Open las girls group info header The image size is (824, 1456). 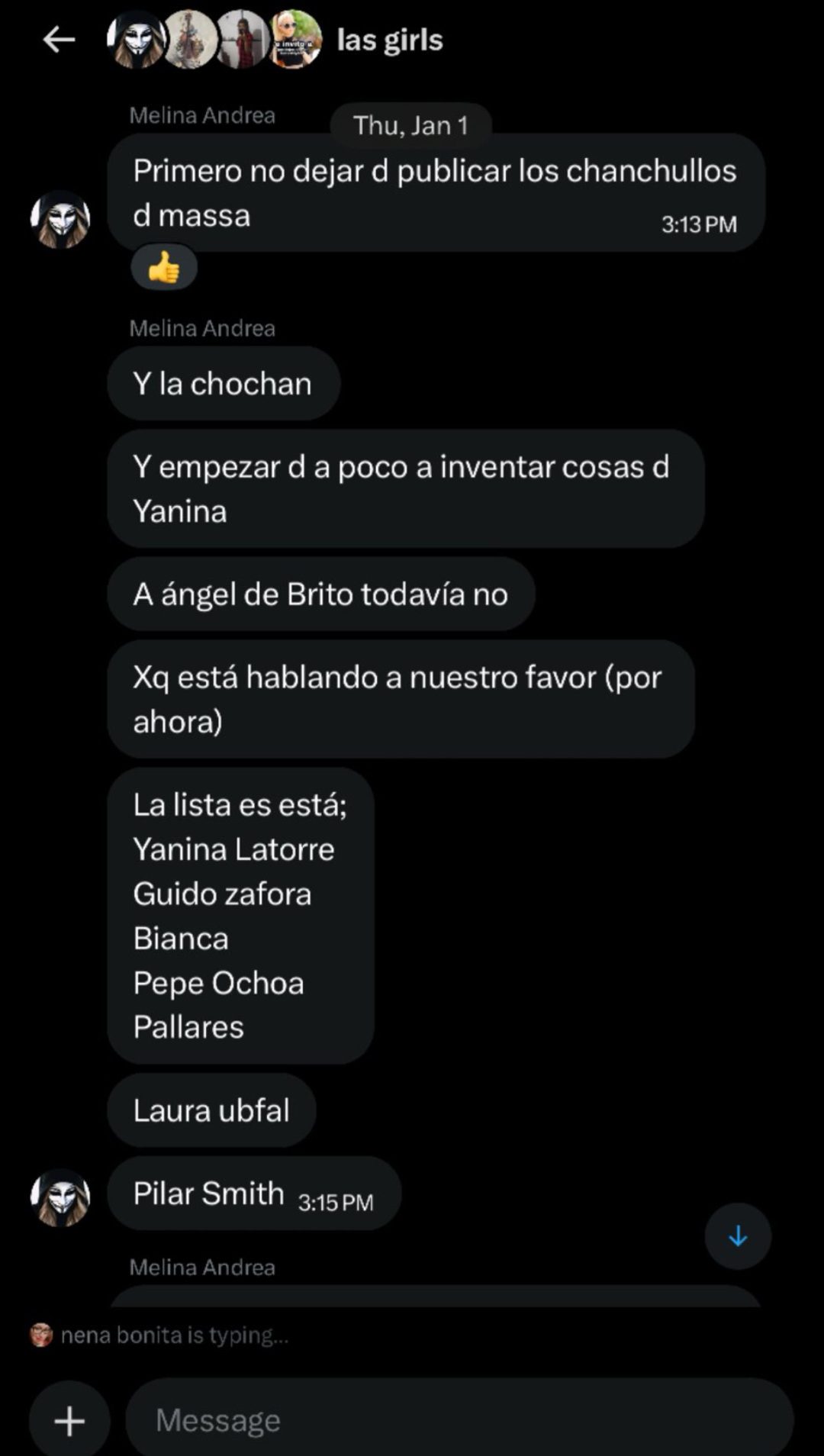coord(389,40)
